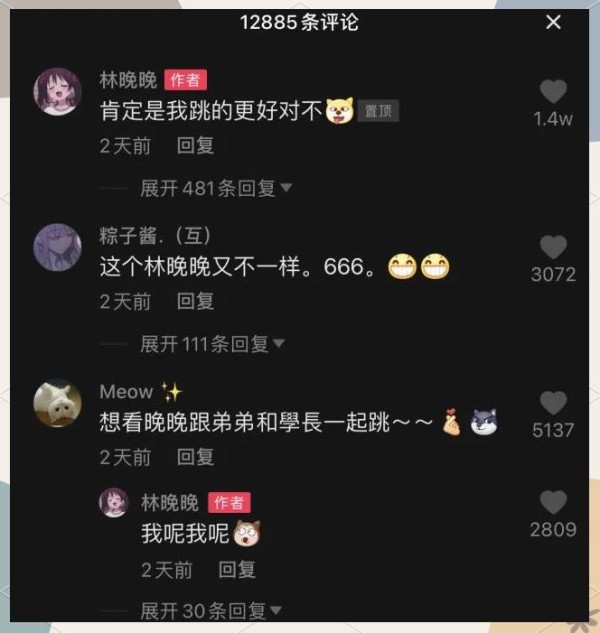Reply to 林晚晚's pinned comment

click(x=196, y=146)
